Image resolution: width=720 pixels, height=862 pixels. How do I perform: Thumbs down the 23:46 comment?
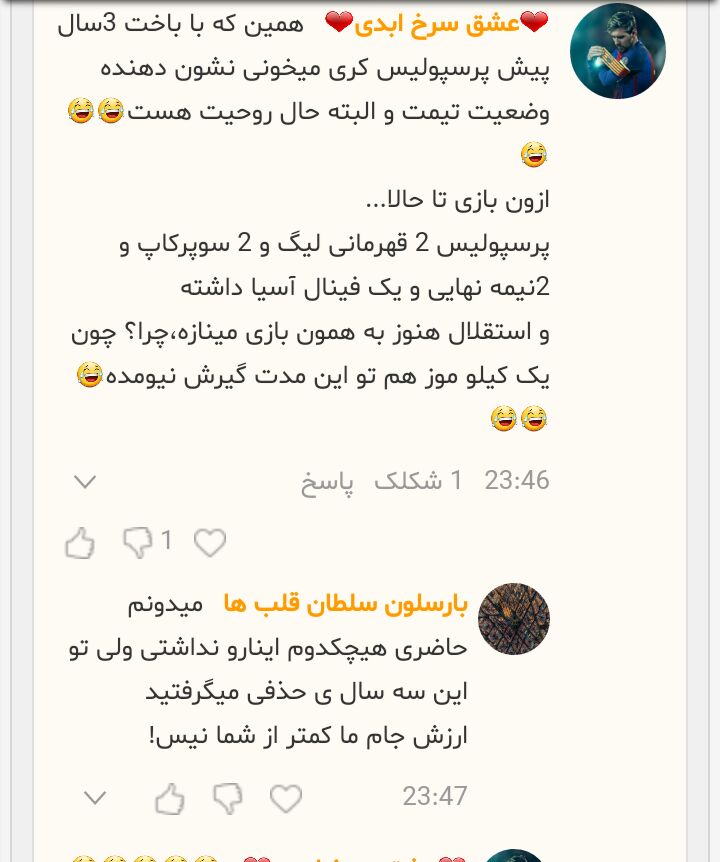click(x=137, y=543)
